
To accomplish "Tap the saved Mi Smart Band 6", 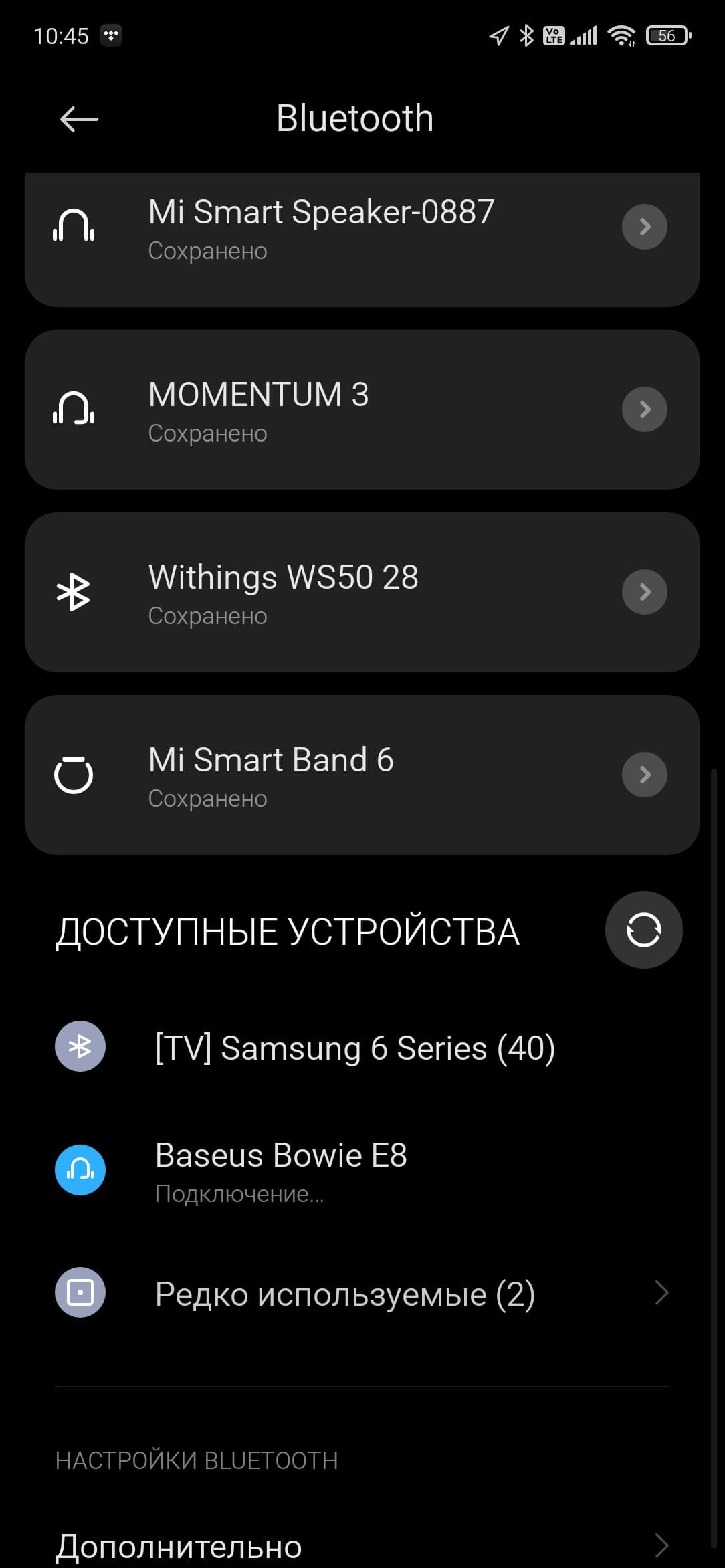I will (321, 775).
